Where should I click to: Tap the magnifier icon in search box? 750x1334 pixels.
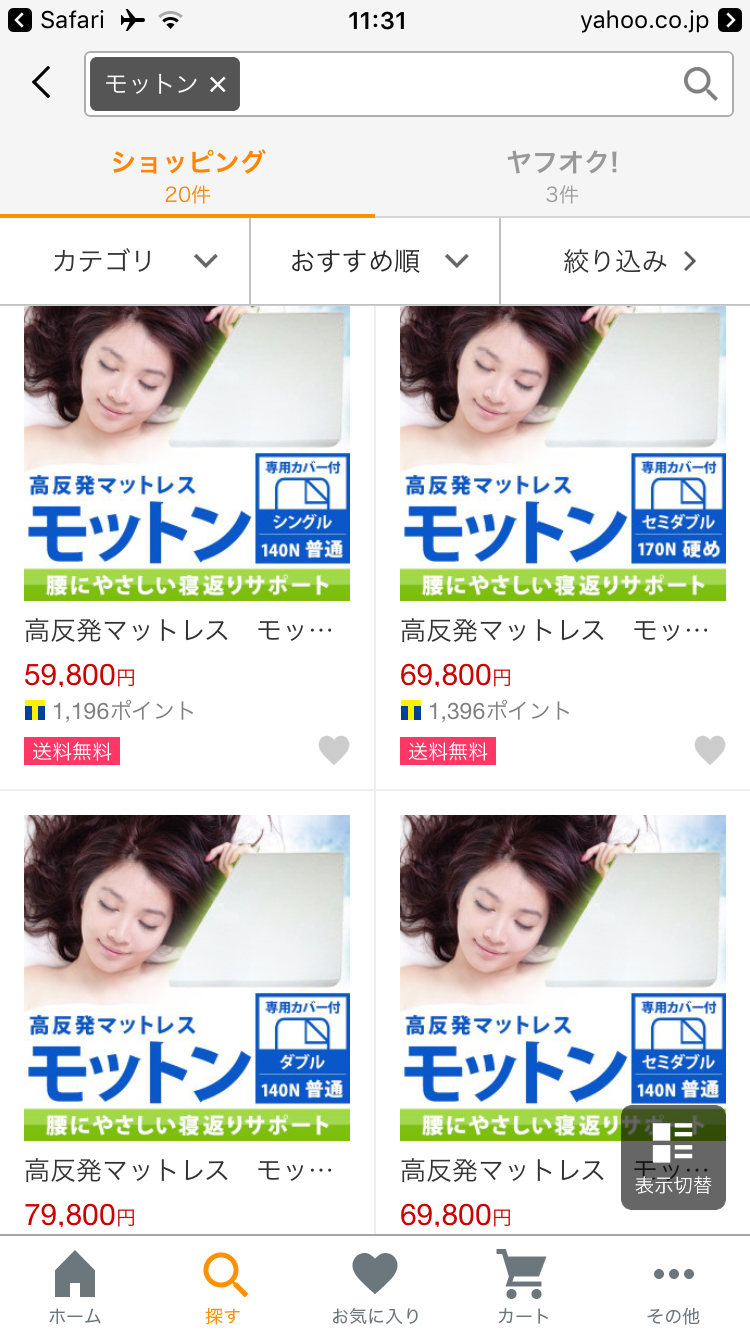(700, 85)
